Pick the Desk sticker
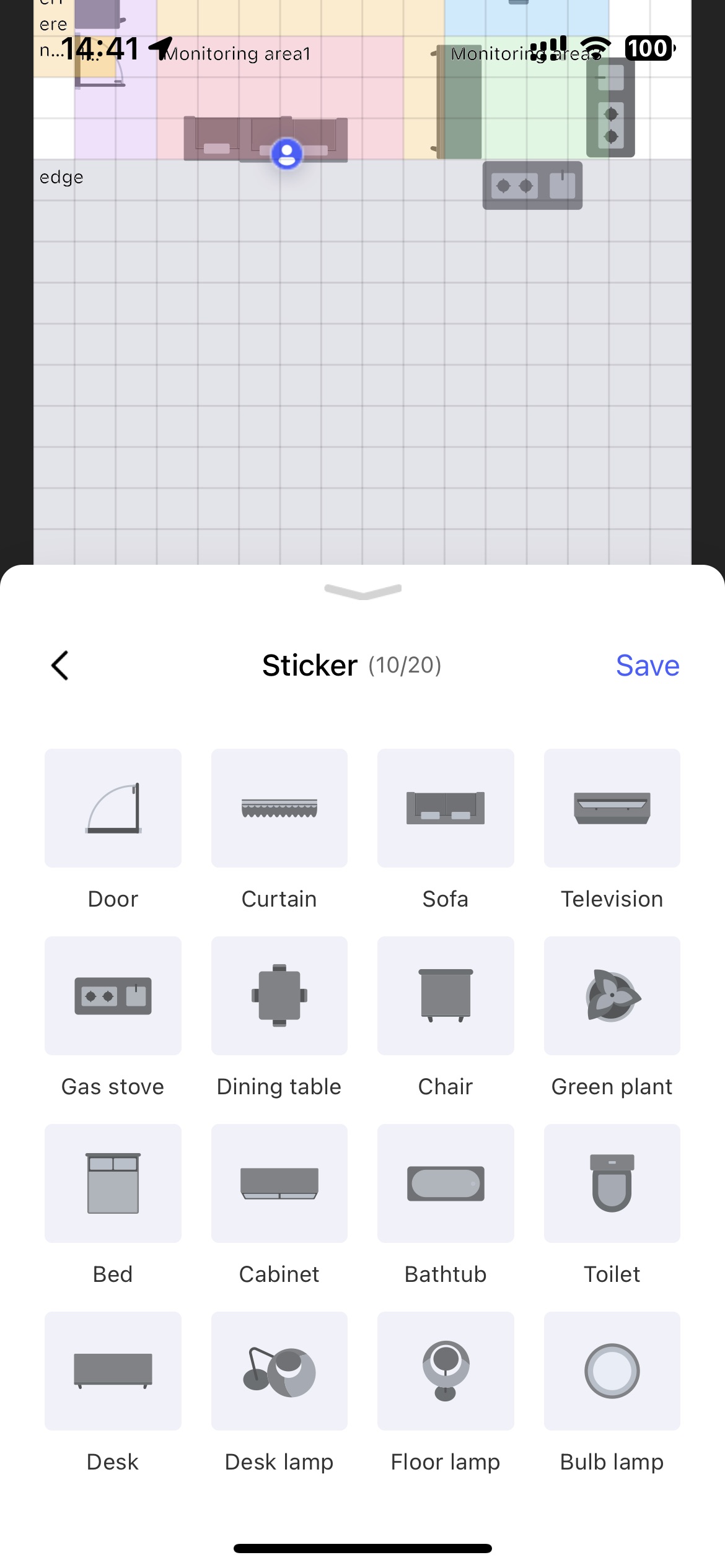Image resolution: width=725 pixels, height=1568 pixels. tap(113, 1371)
